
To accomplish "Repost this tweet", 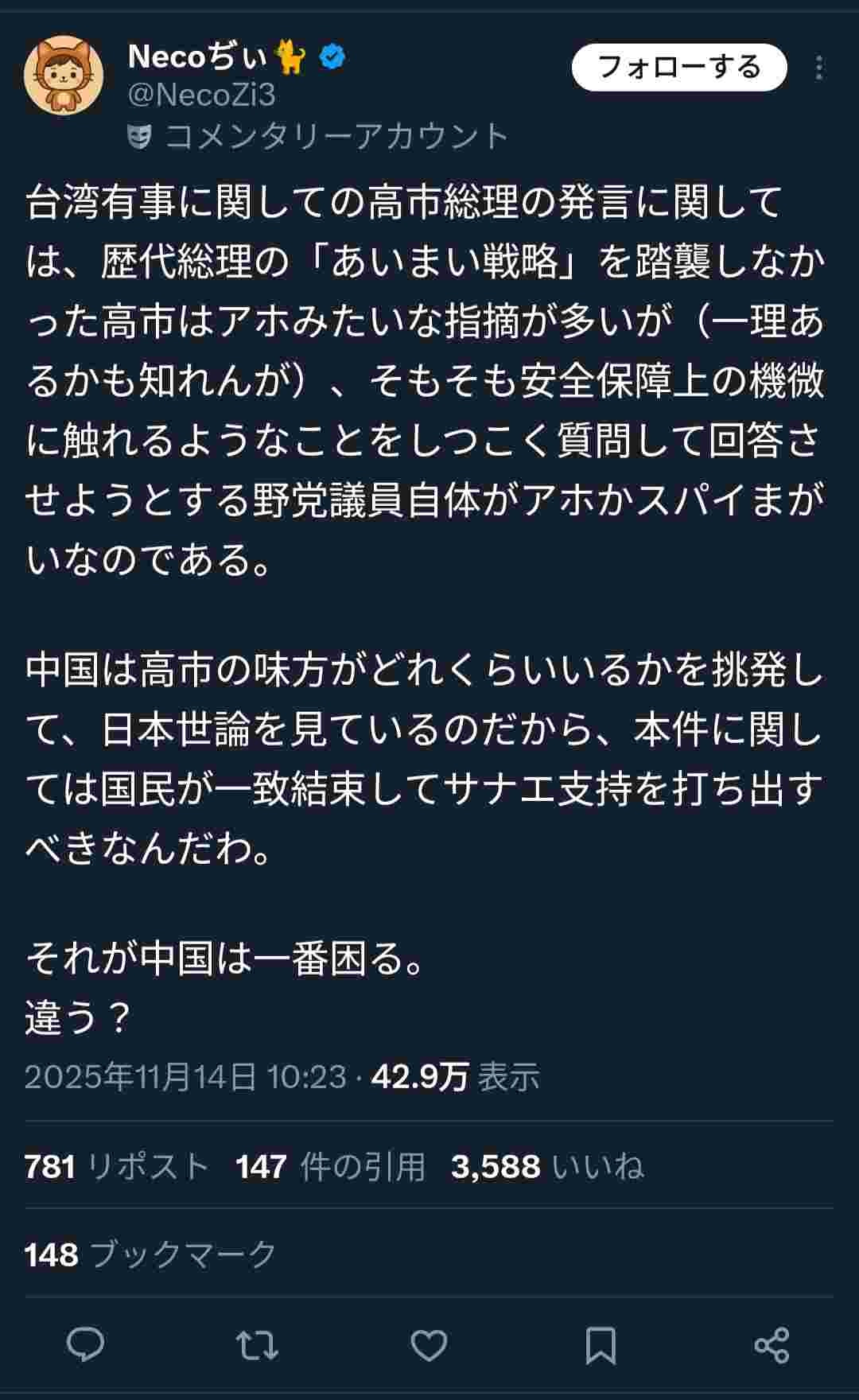I will (257, 1345).
